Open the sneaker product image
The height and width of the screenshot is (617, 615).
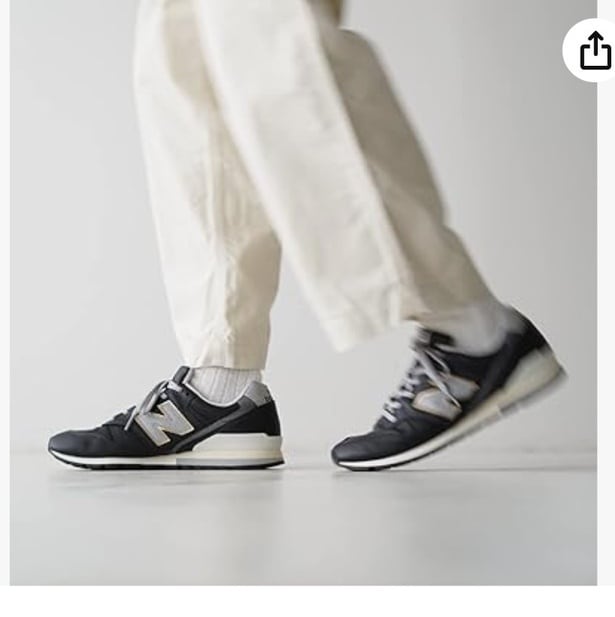(x=303, y=300)
